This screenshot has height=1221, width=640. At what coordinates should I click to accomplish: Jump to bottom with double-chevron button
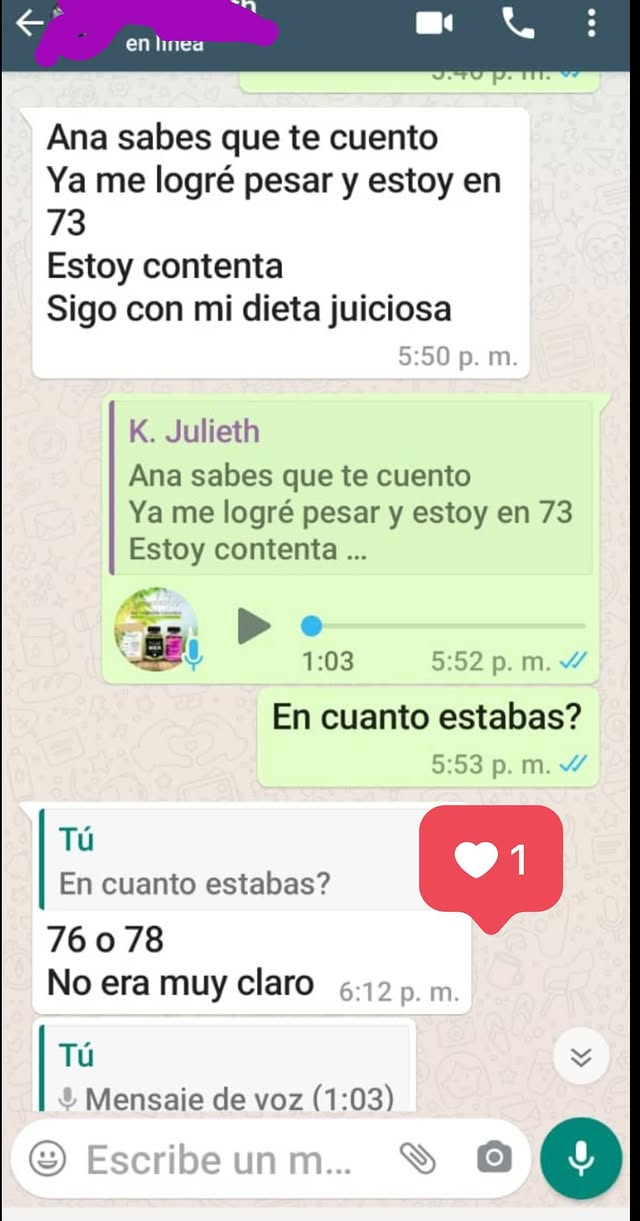[582, 1057]
